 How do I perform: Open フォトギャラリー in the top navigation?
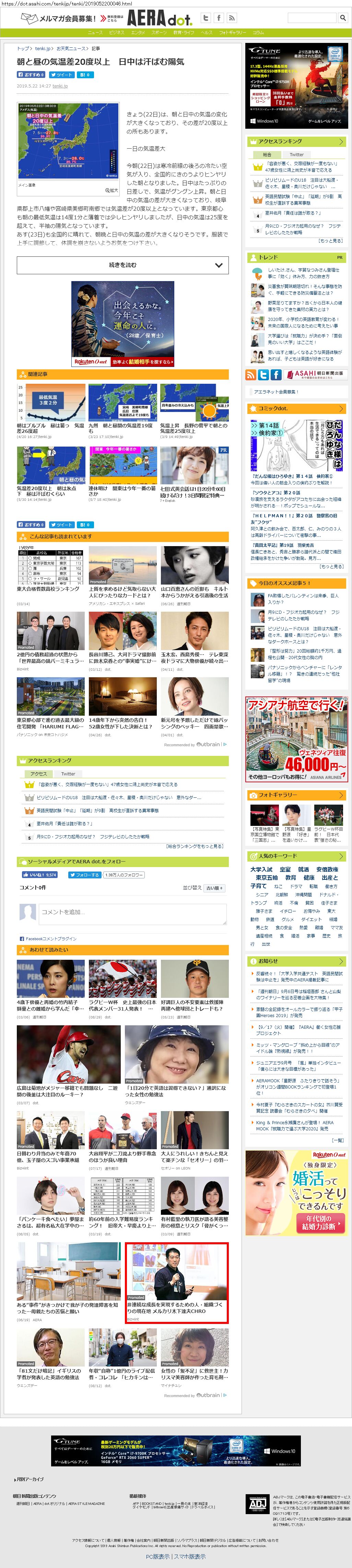click(x=232, y=32)
